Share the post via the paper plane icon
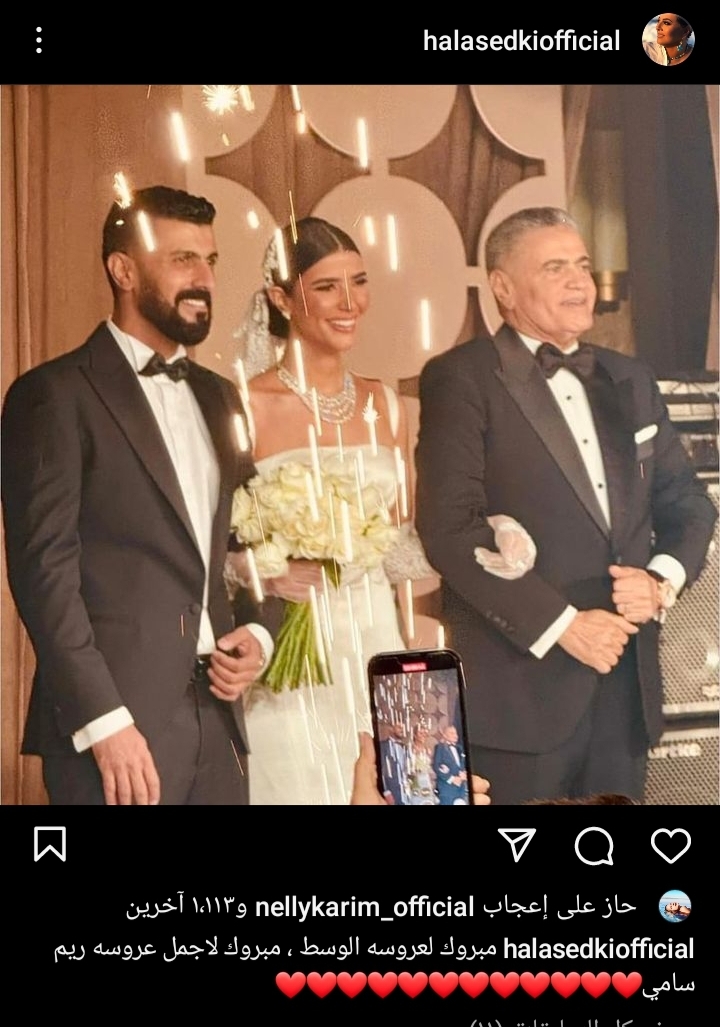 pyautogui.click(x=517, y=845)
